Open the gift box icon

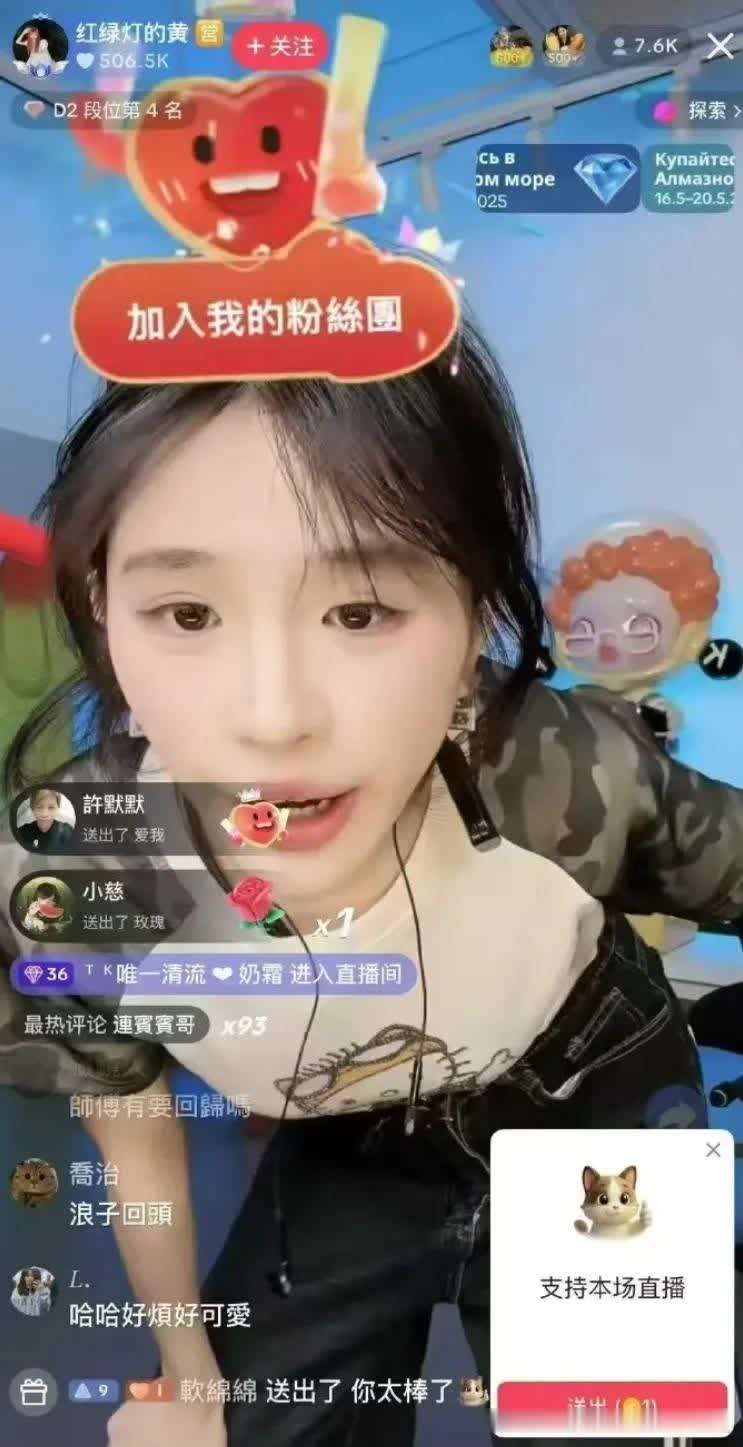coord(34,1391)
